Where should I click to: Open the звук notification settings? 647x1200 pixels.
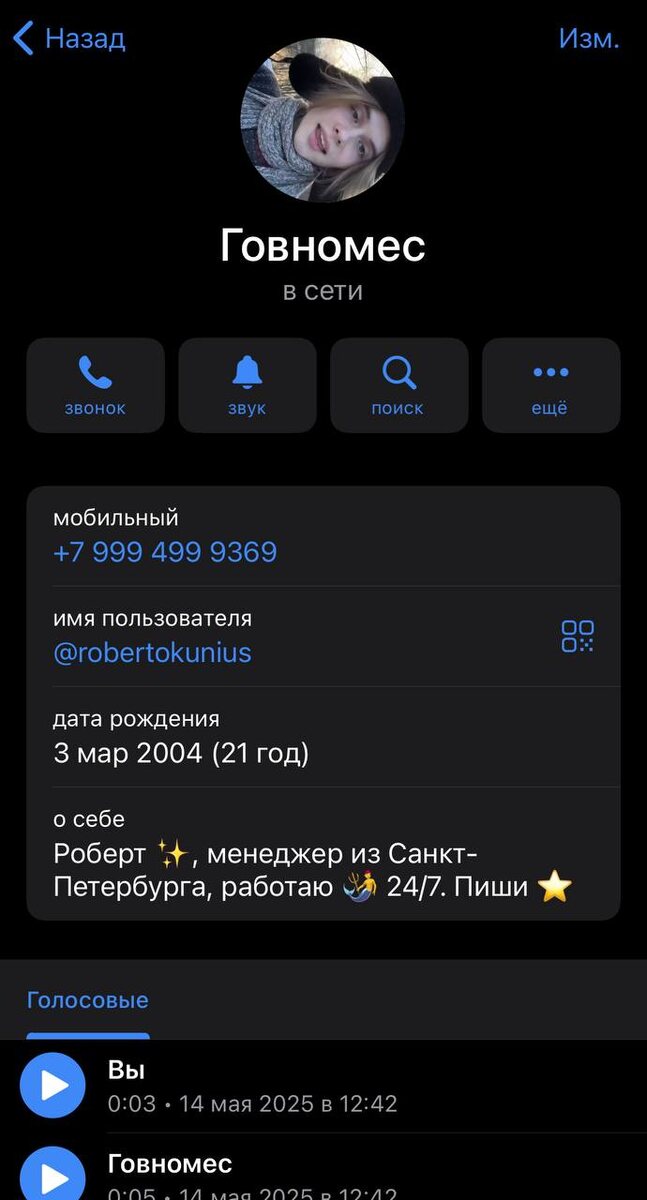(247, 385)
